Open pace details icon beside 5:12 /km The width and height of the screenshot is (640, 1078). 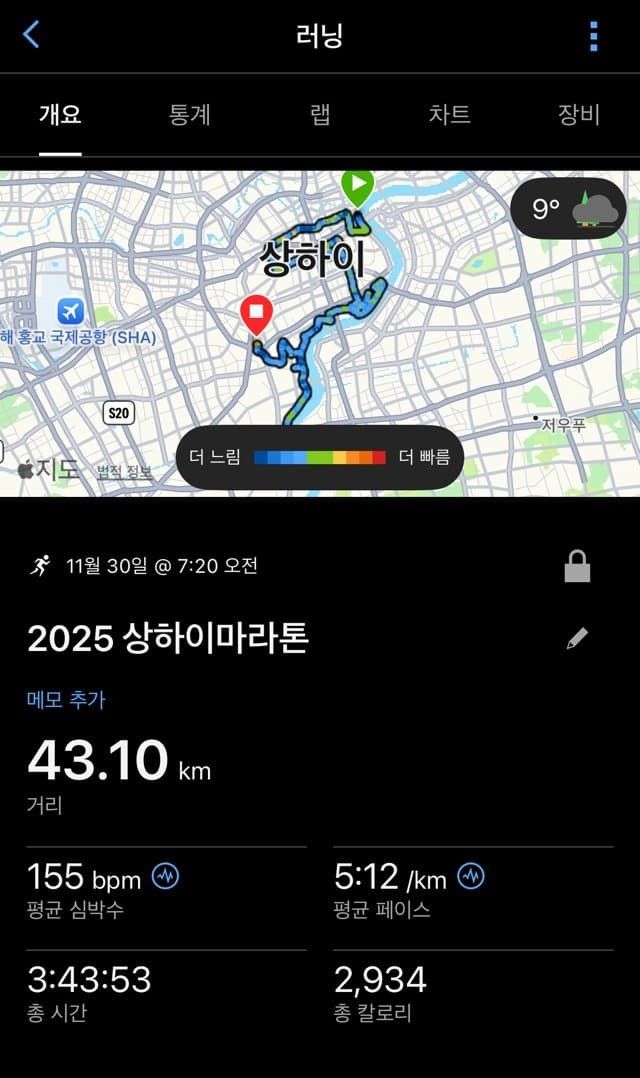(x=470, y=877)
